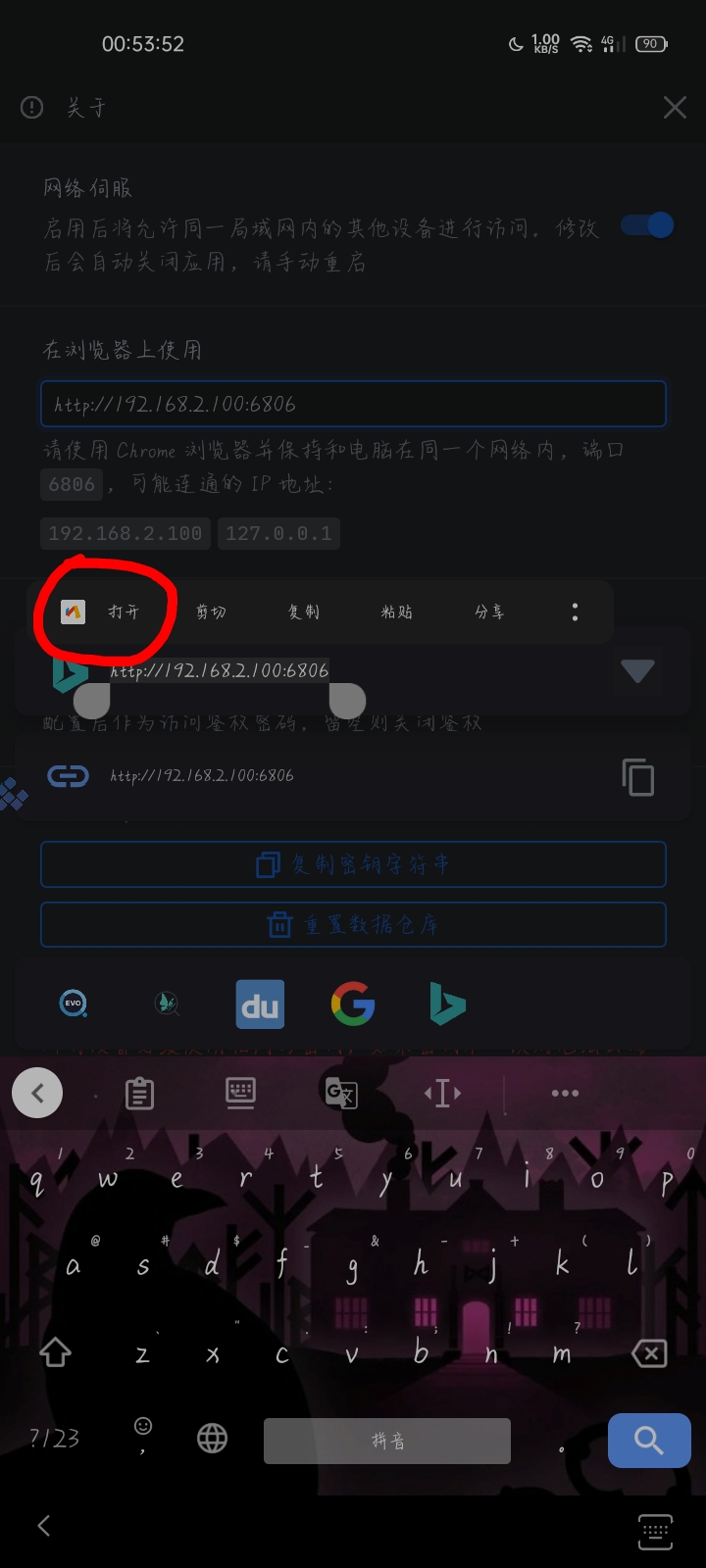The height and width of the screenshot is (1568, 706).
Task: Select 剪切 in the context menu
Action: (212, 611)
